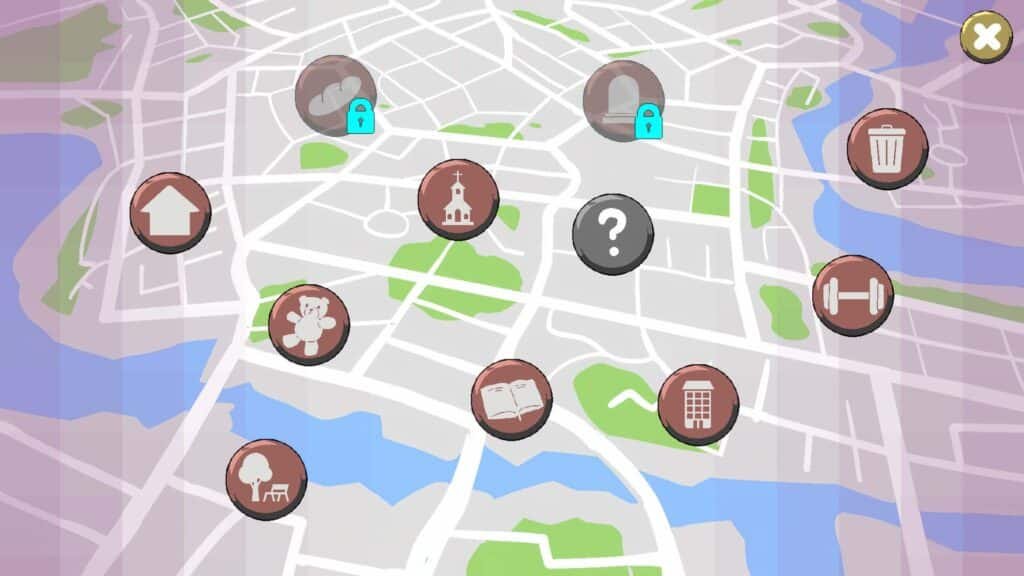Visit the teddy bear toy shop
This screenshot has width=1024, height=576.
(x=309, y=324)
